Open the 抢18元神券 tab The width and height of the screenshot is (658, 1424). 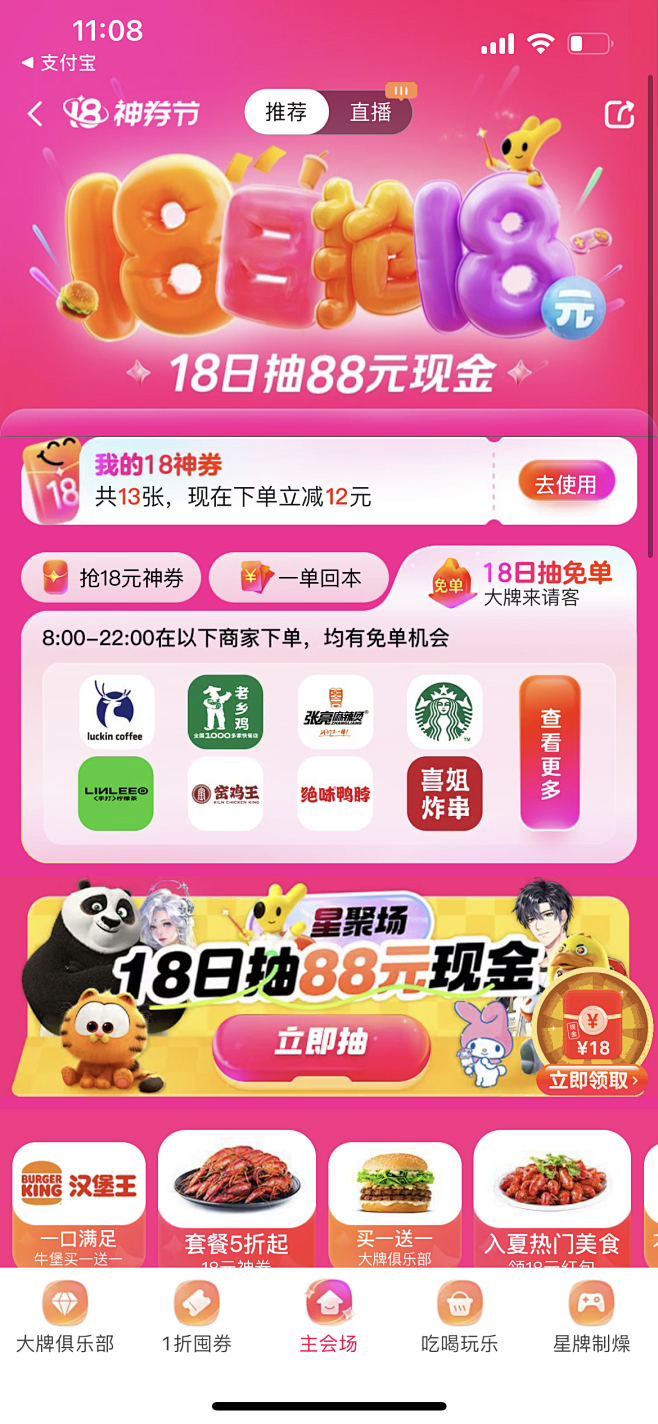[x=111, y=577]
